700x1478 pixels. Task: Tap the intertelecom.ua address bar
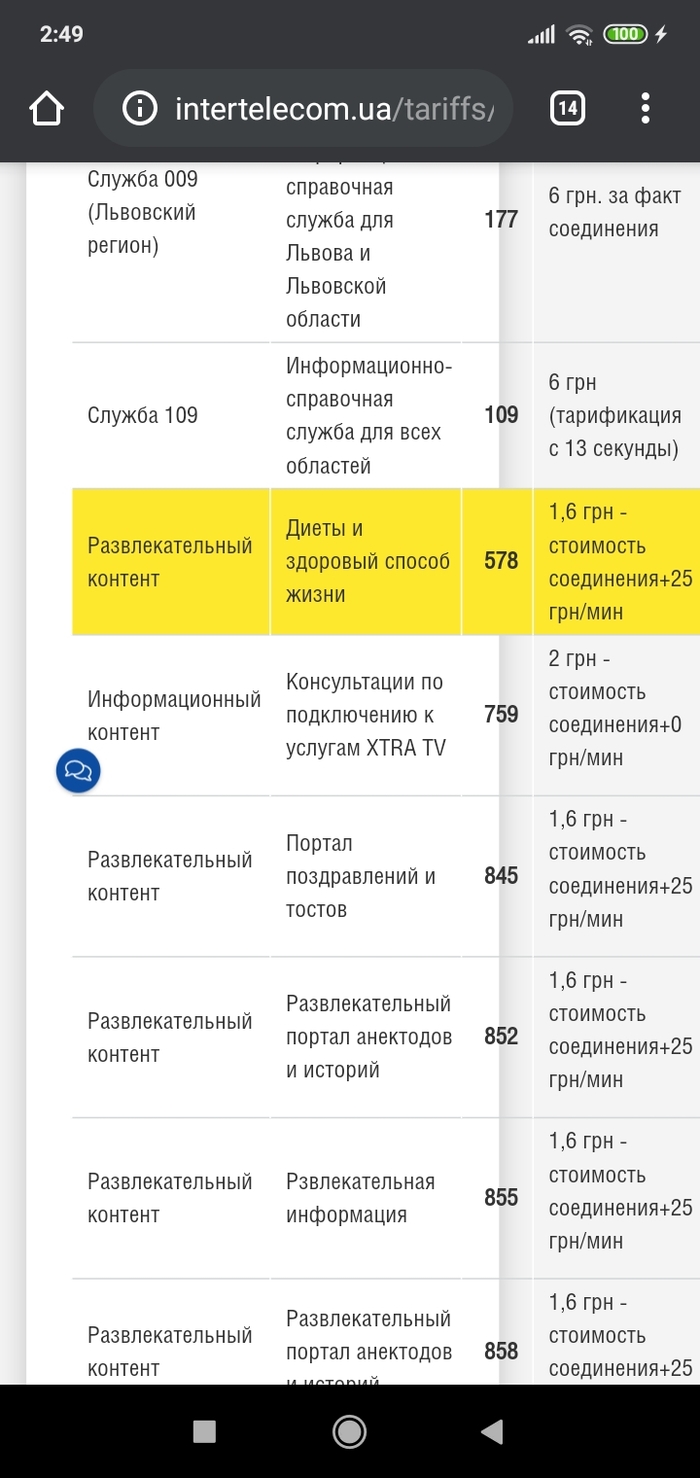pos(330,108)
